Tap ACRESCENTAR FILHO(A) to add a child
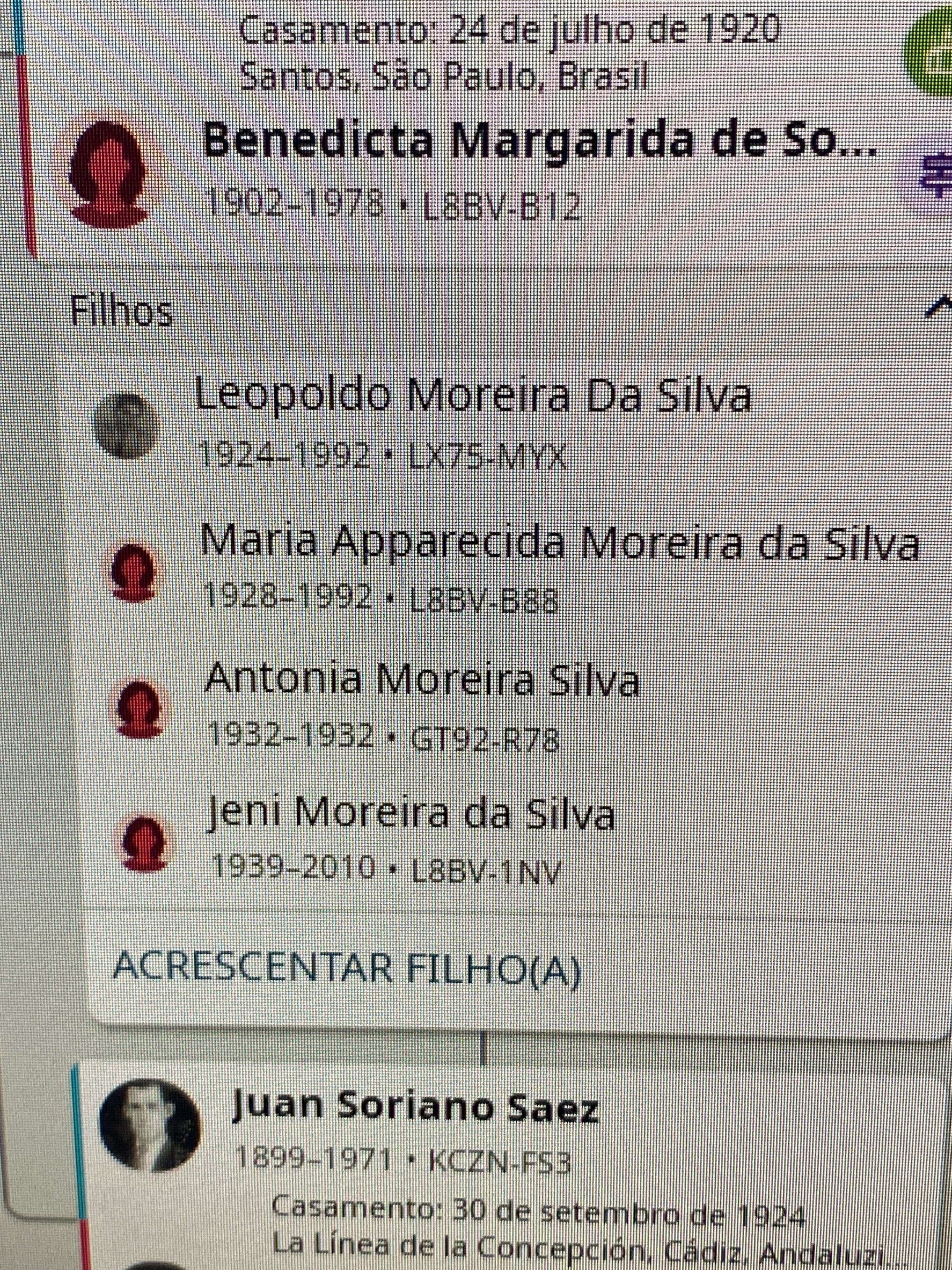The height and width of the screenshot is (1270, 952). [x=347, y=967]
